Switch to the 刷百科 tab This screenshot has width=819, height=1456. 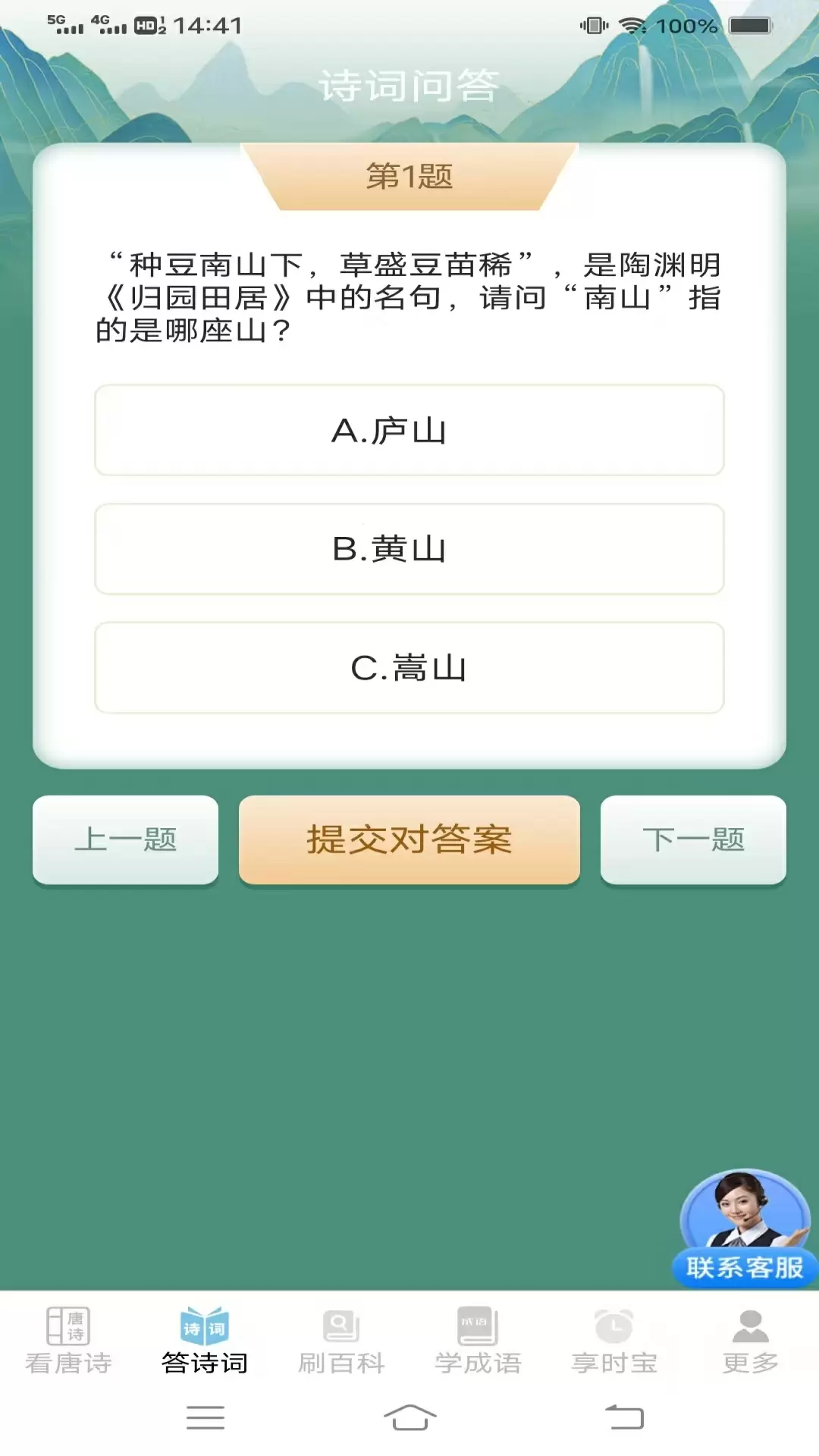[x=341, y=1341]
